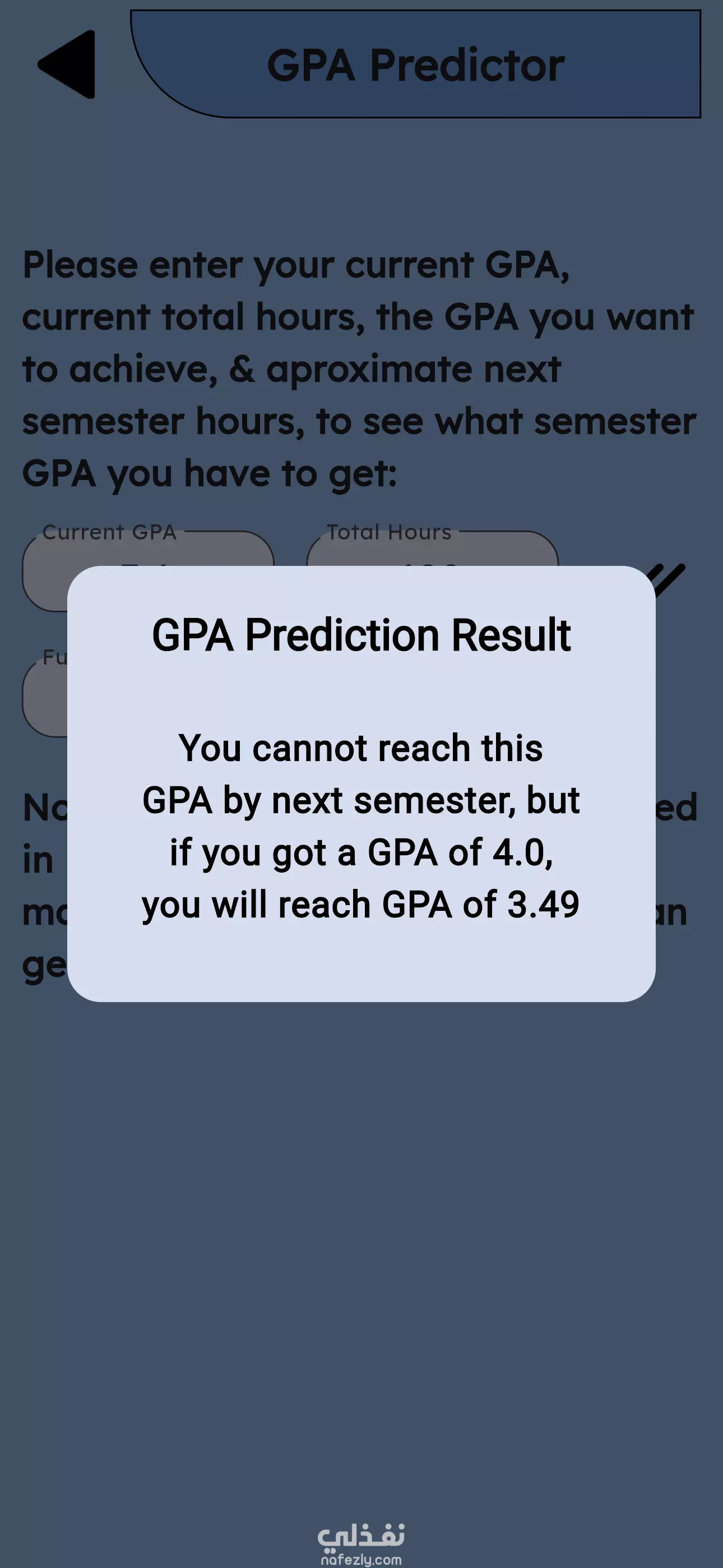
Task: Tap the Current GPA field
Action: [148, 550]
